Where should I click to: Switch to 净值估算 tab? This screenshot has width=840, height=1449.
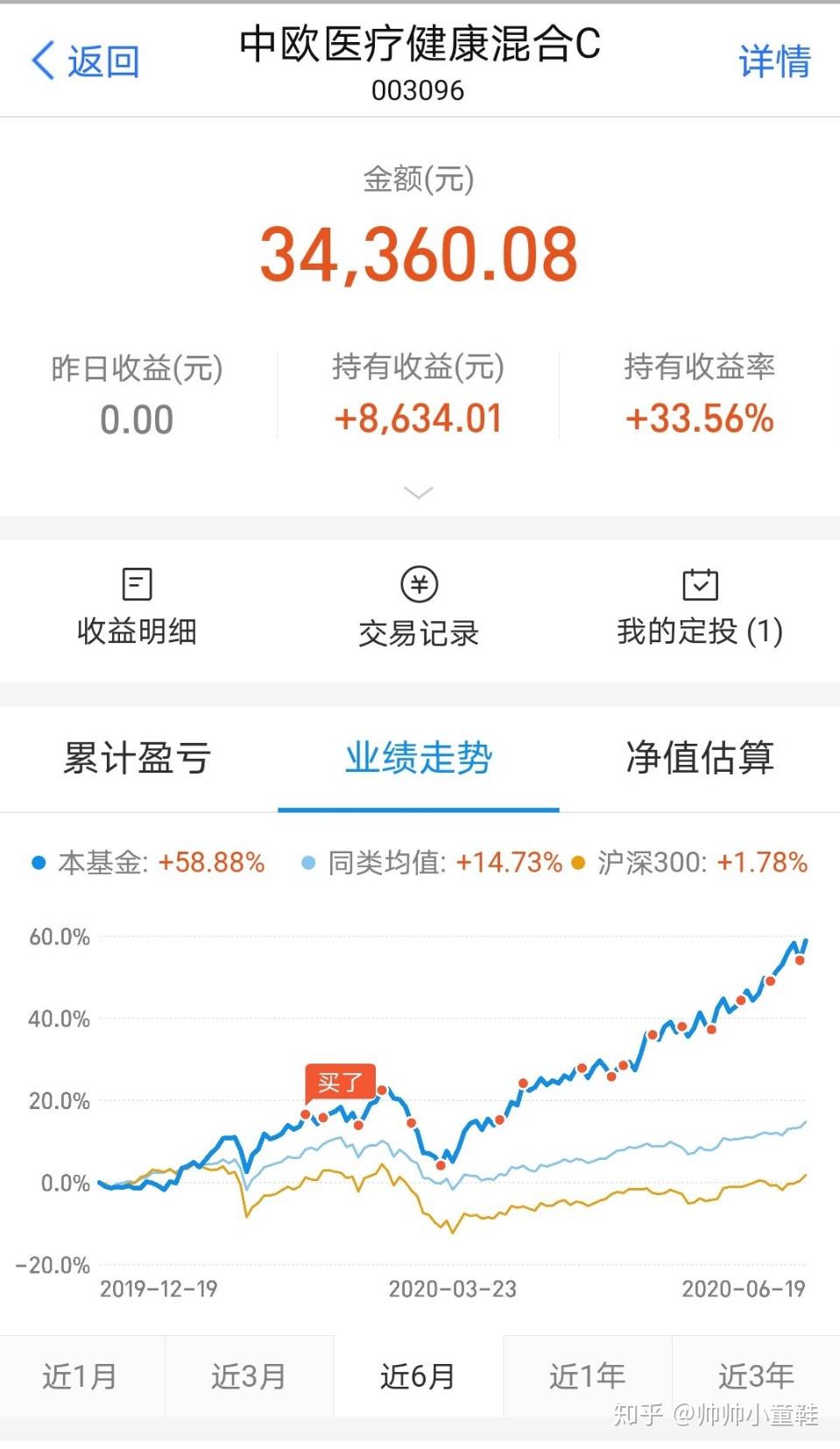tap(700, 758)
